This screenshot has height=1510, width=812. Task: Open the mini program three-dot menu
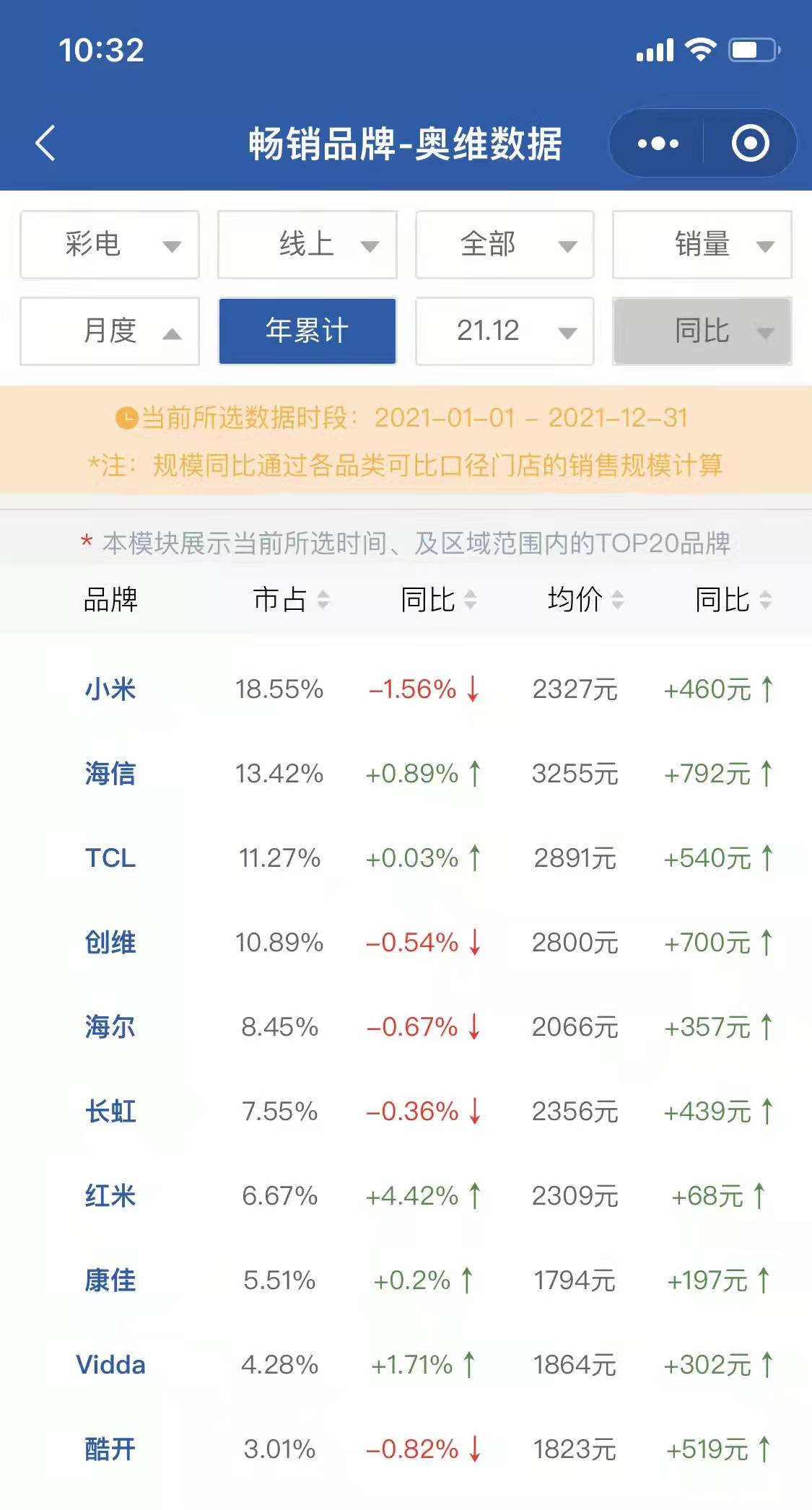pos(658,144)
